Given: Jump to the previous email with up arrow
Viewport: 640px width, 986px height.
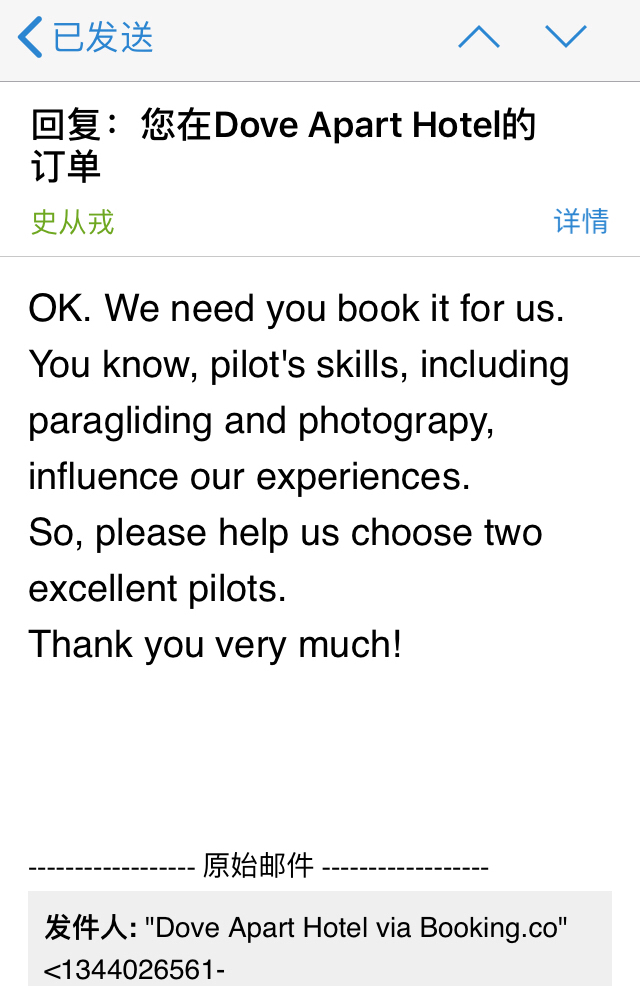Looking at the screenshot, I should [478, 38].
